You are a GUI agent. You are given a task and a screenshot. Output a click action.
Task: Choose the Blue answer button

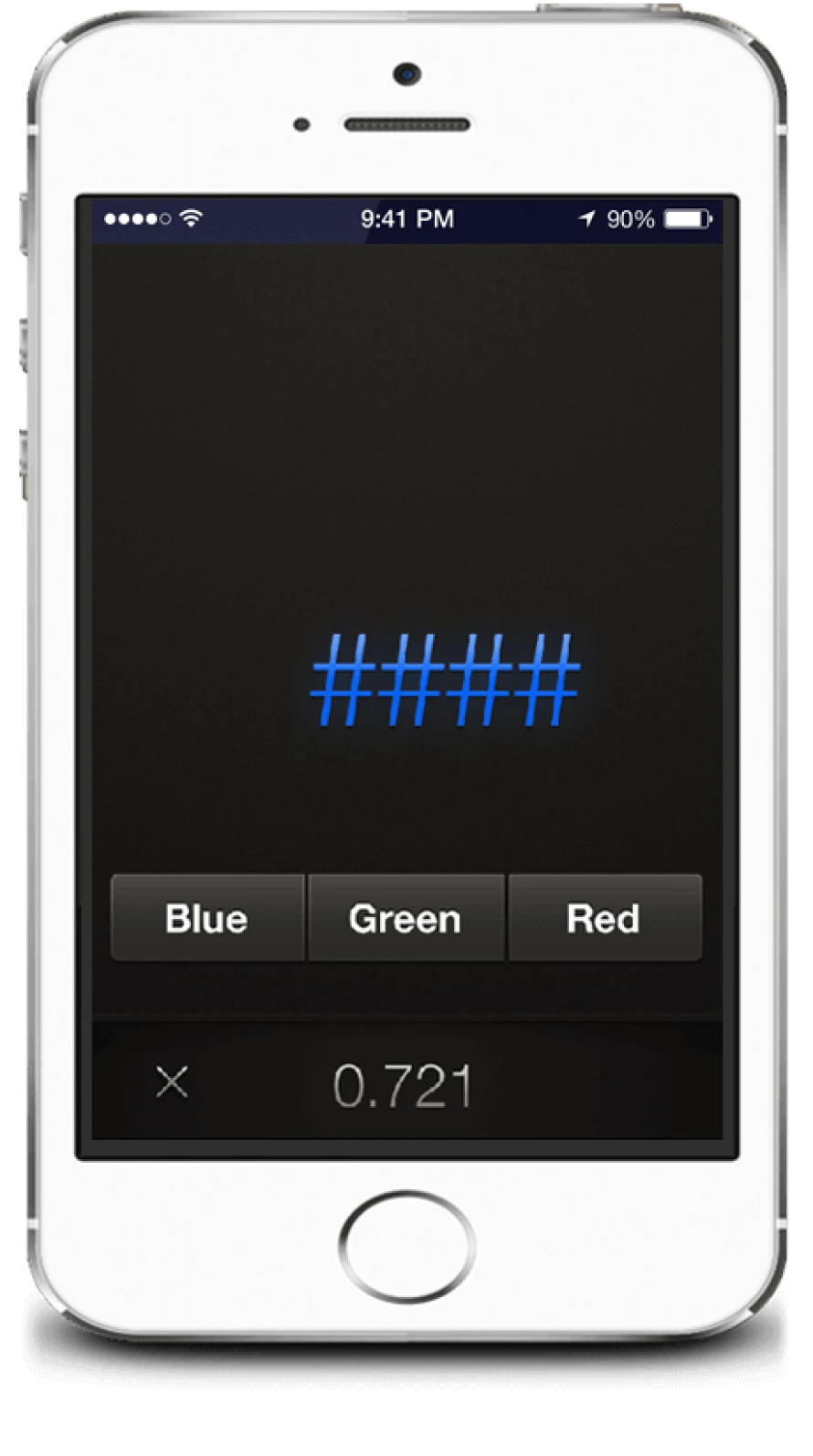(207, 918)
